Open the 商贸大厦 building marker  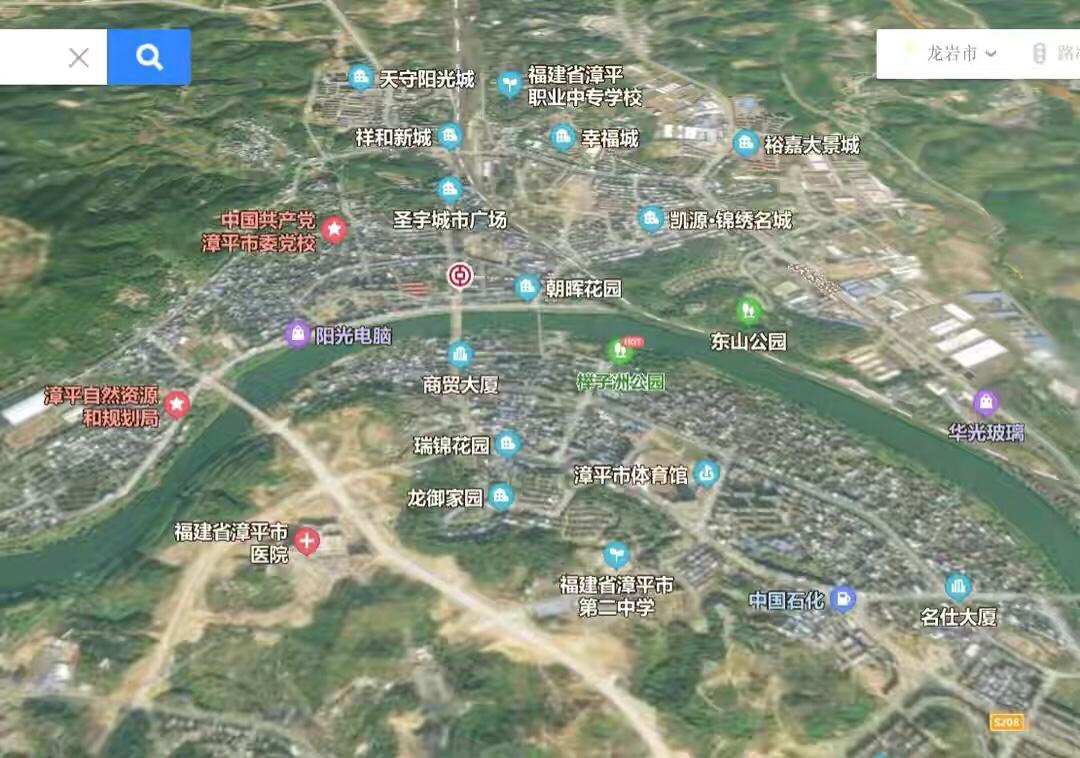coord(460,354)
